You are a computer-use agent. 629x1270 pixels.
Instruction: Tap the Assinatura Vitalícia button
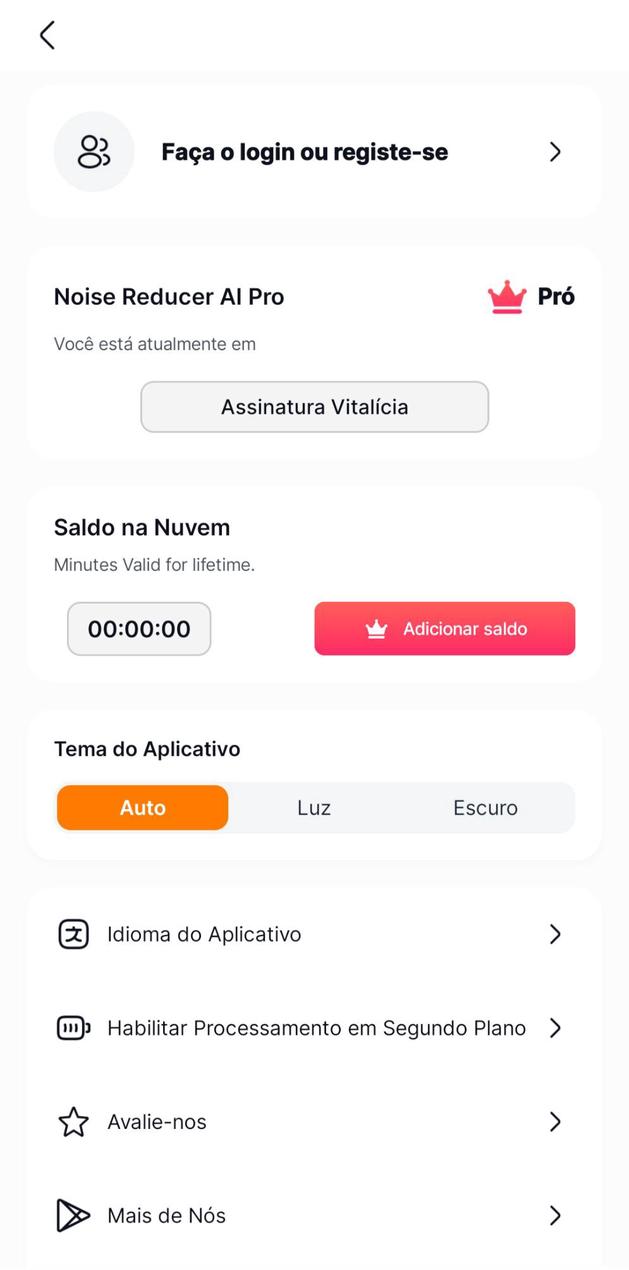point(314,407)
